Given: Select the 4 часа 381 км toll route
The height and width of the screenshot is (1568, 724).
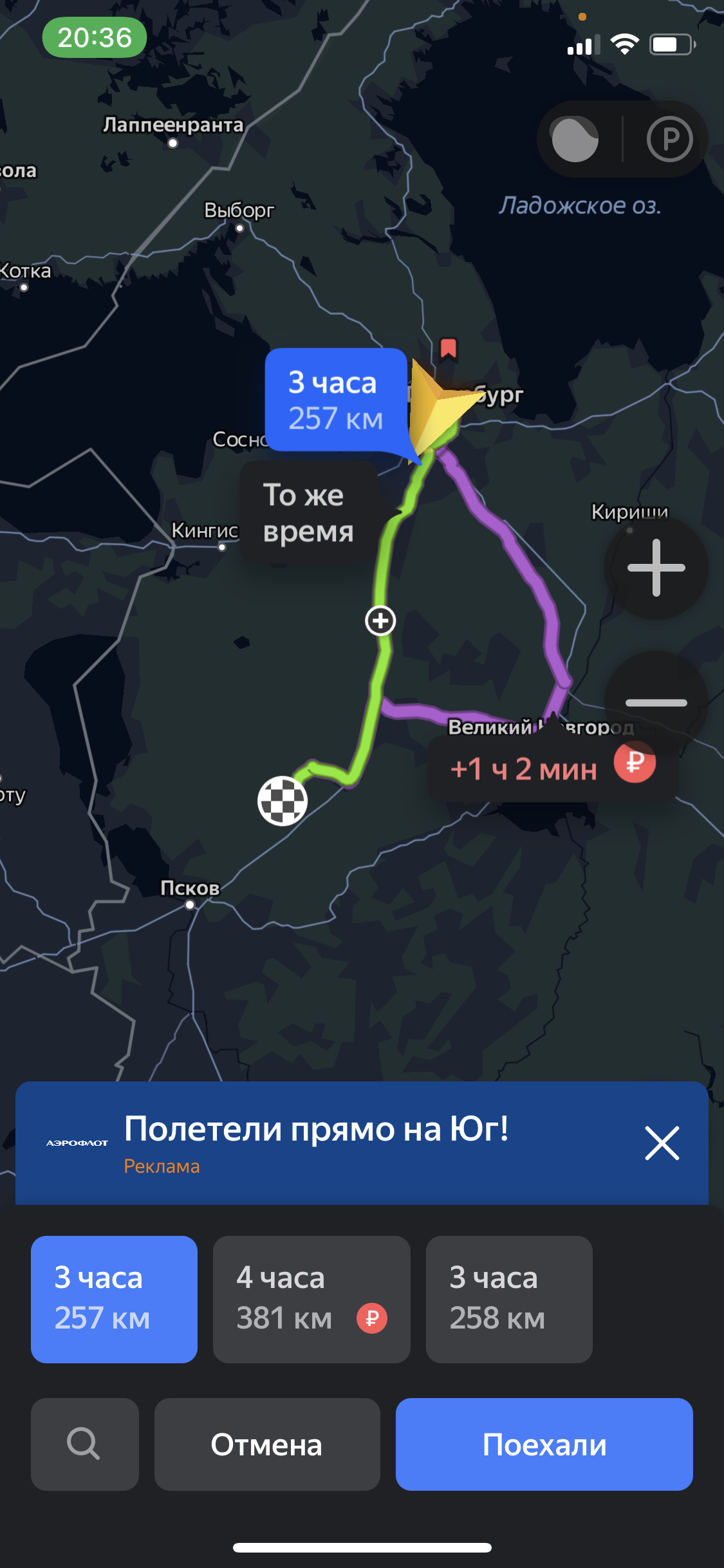Looking at the screenshot, I should click(311, 1298).
